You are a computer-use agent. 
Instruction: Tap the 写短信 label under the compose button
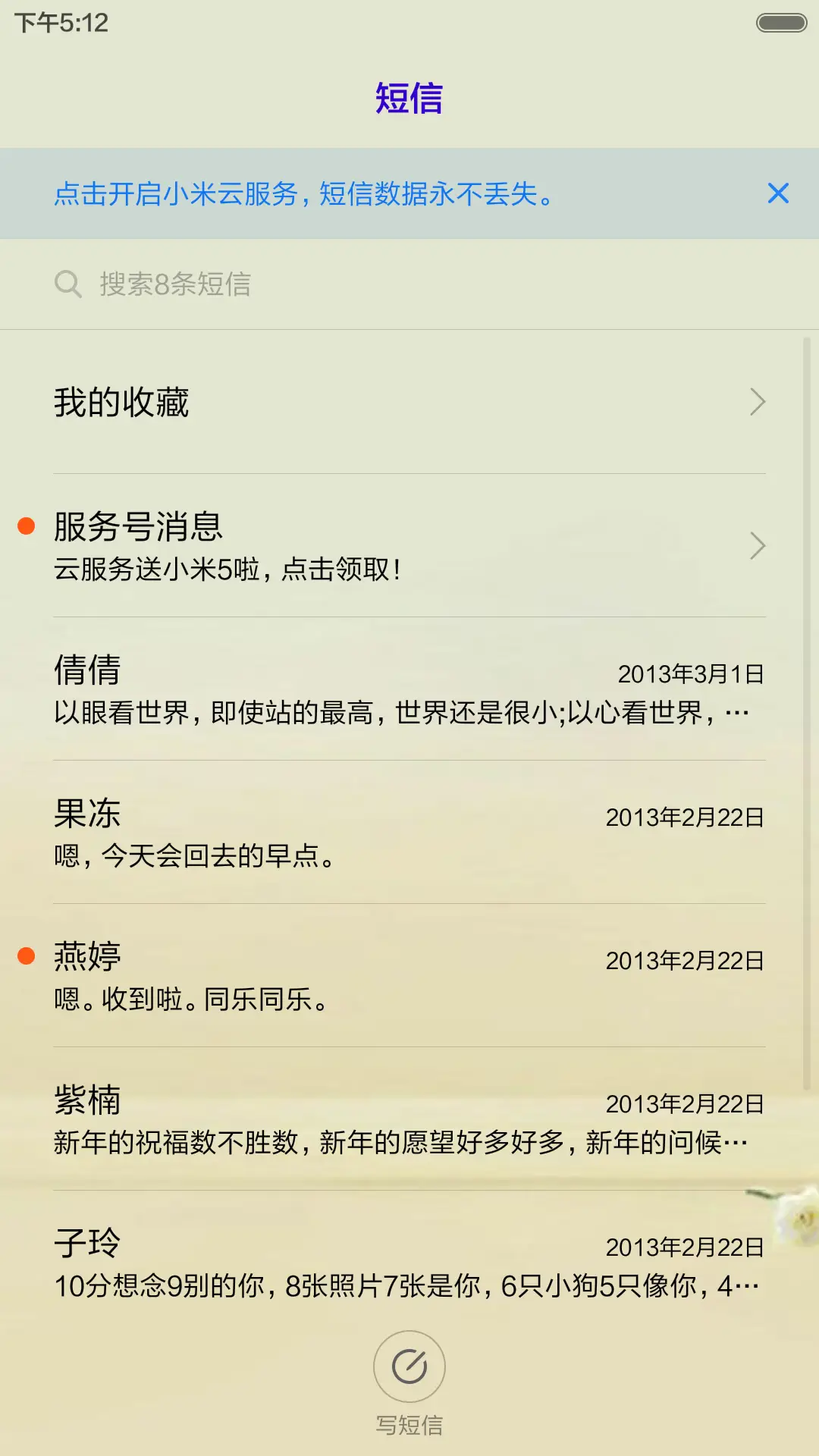coord(409,1424)
